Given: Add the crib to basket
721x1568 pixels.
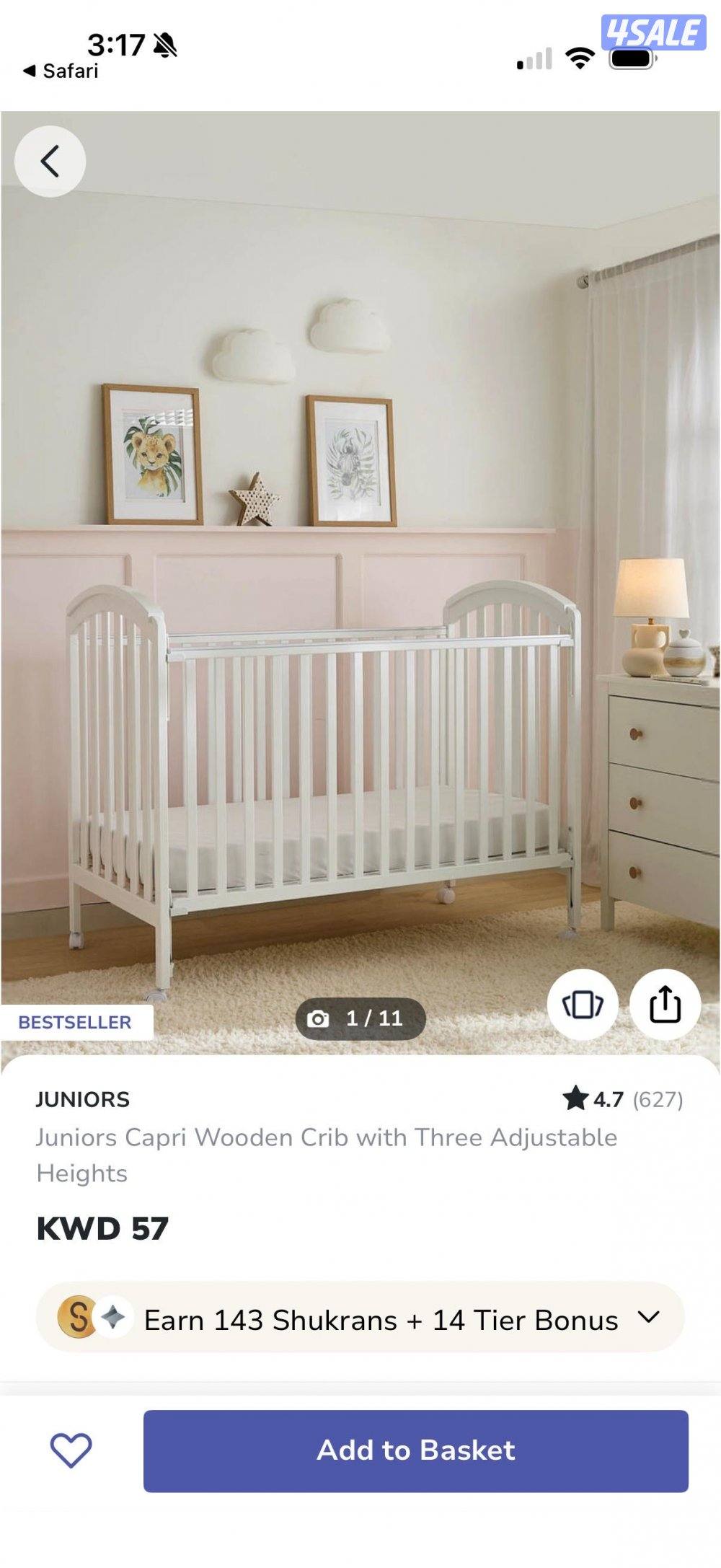Looking at the screenshot, I should click(x=415, y=1450).
